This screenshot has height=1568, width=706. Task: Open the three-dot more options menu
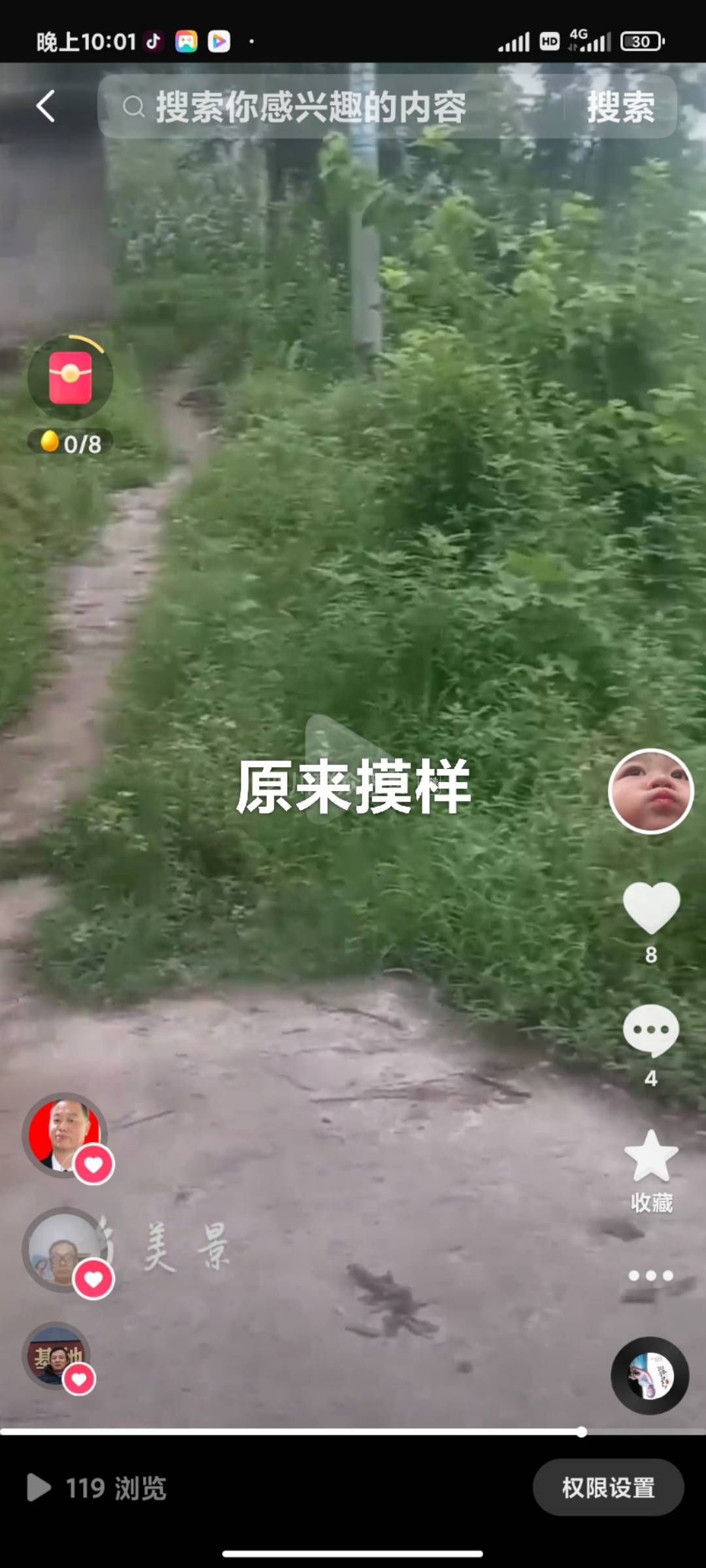point(650,1275)
